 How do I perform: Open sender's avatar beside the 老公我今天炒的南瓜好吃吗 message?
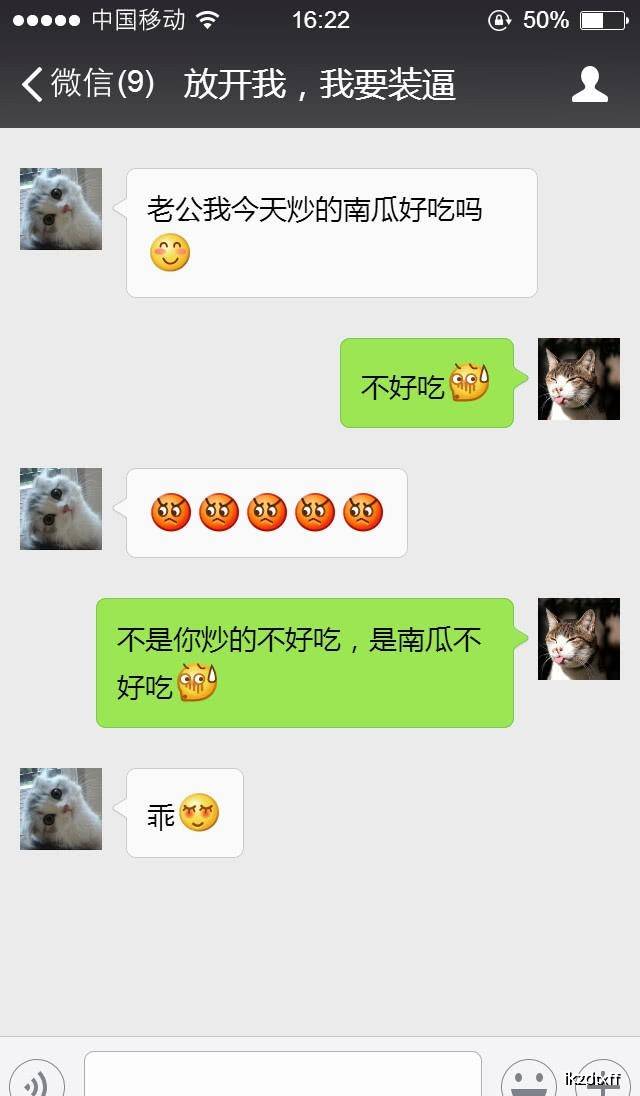pyautogui.click(x=61, y=209)
